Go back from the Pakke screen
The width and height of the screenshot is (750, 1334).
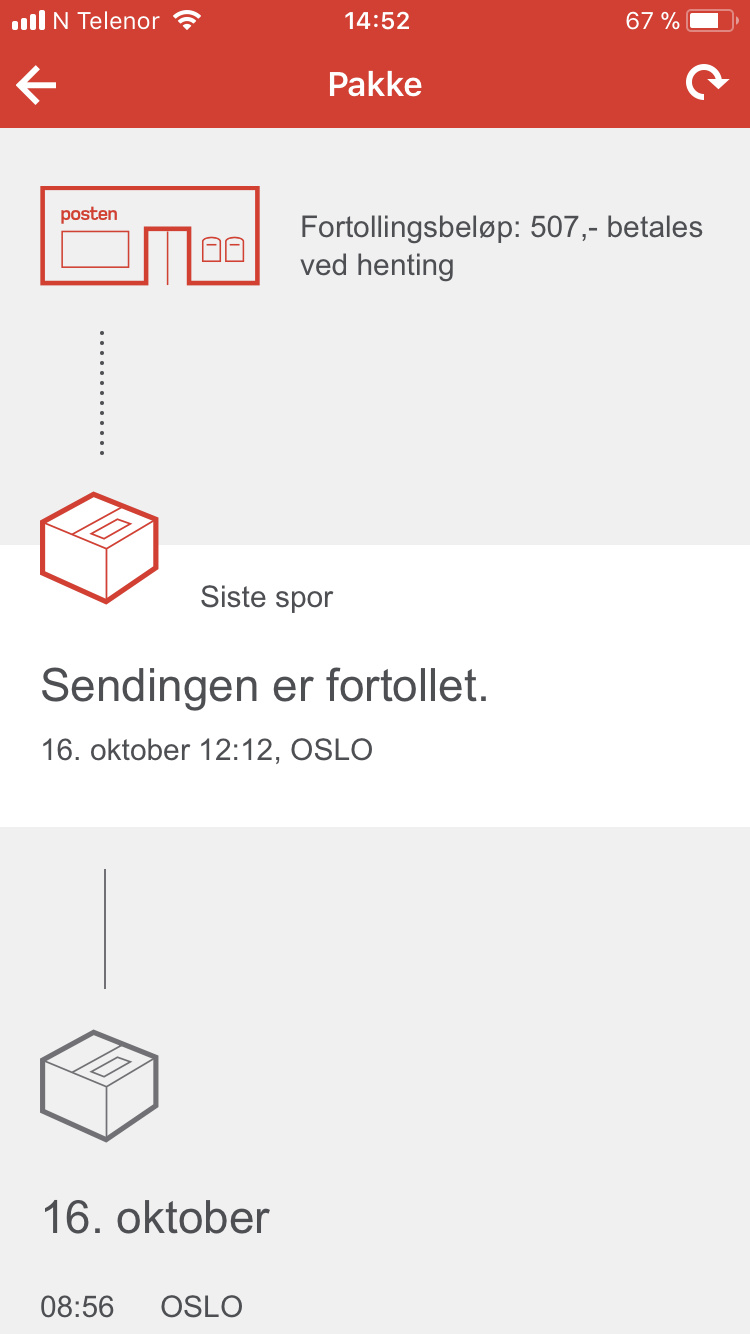point(37,85)
